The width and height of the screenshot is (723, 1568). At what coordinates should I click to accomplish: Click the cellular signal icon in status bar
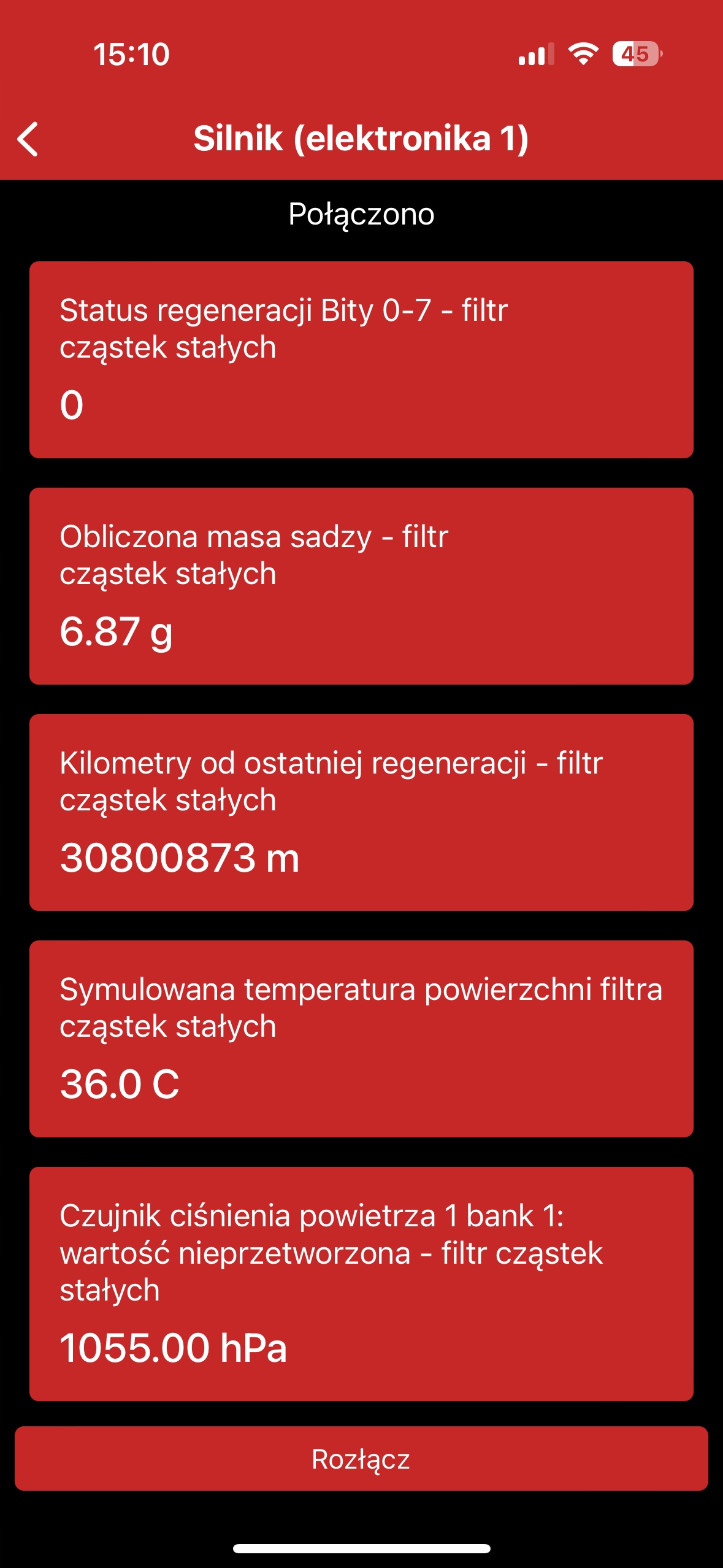coord(535,55)
